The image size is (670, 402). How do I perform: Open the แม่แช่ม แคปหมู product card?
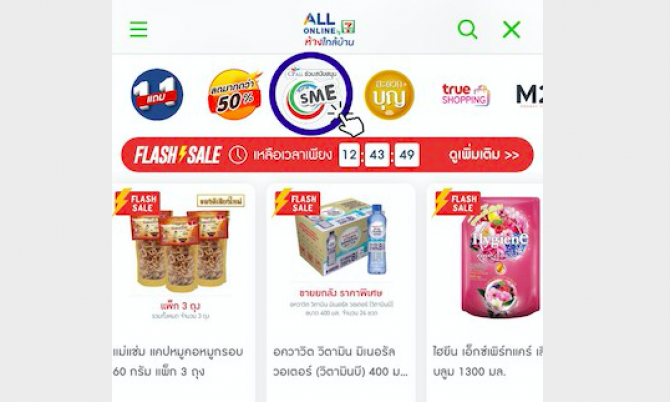[x=180, y=290]
